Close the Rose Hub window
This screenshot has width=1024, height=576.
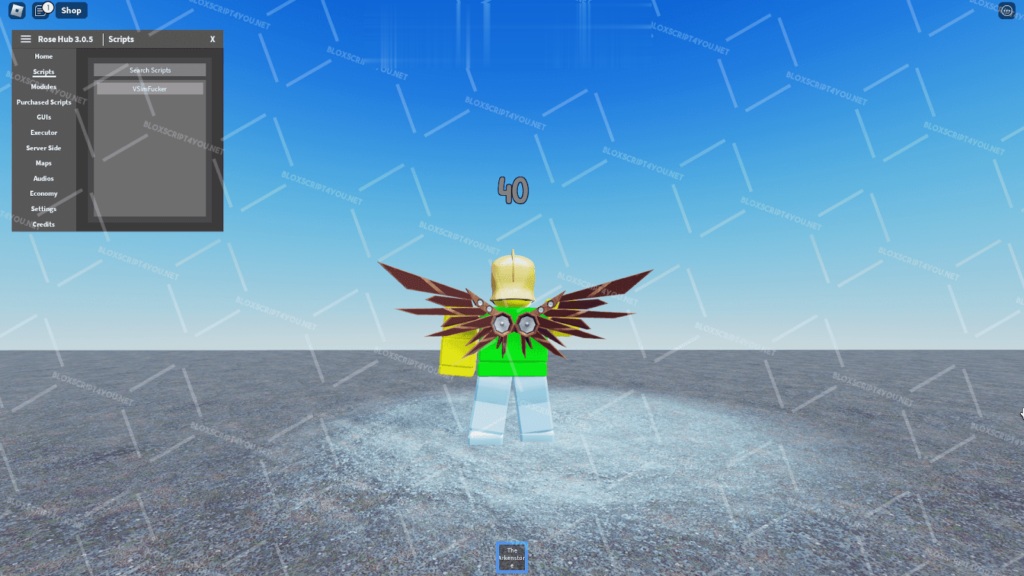(212, 39)
